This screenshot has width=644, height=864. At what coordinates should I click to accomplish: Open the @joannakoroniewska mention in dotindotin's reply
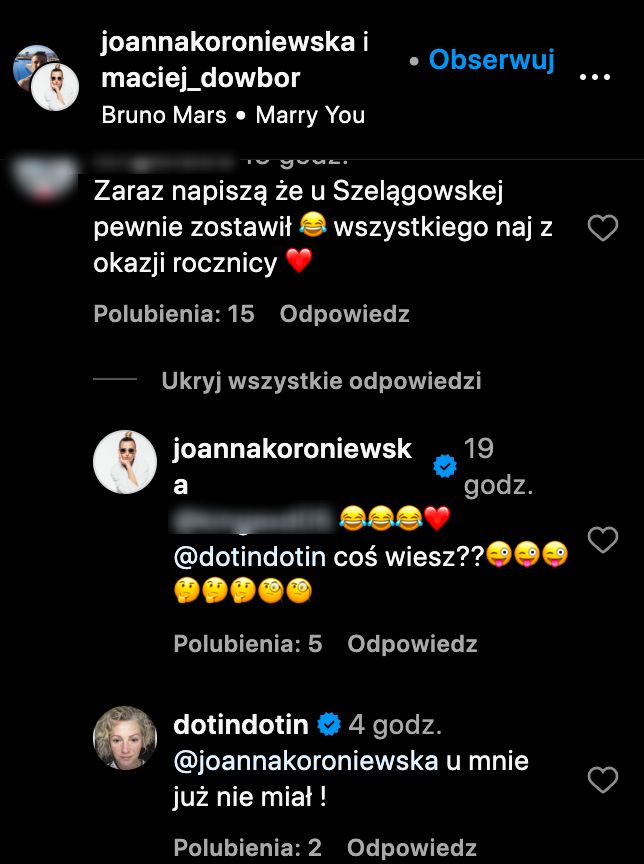click(x=306, y=761)
